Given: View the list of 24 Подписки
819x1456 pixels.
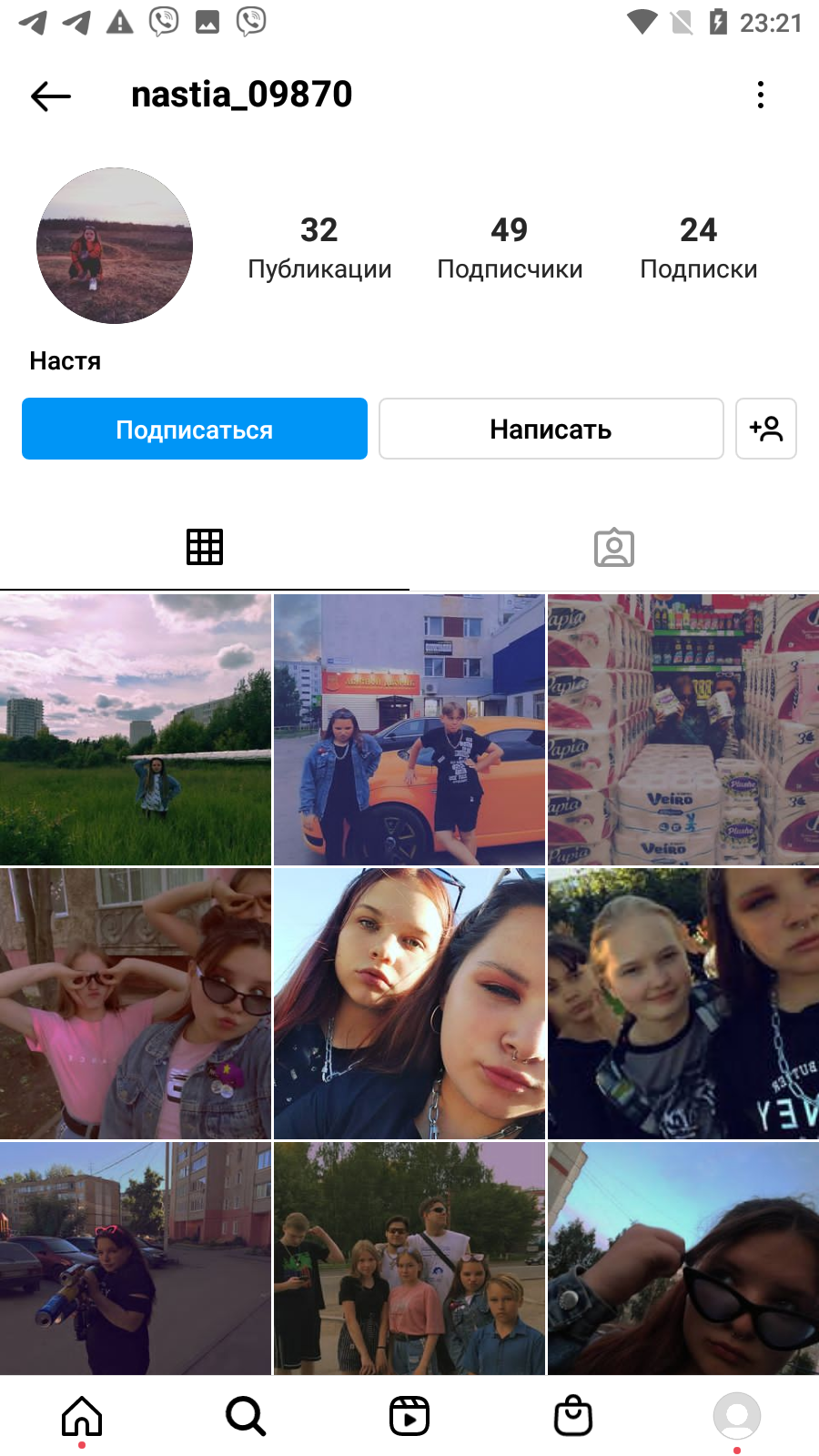Looking at the screenshot, I should (699, 248).
